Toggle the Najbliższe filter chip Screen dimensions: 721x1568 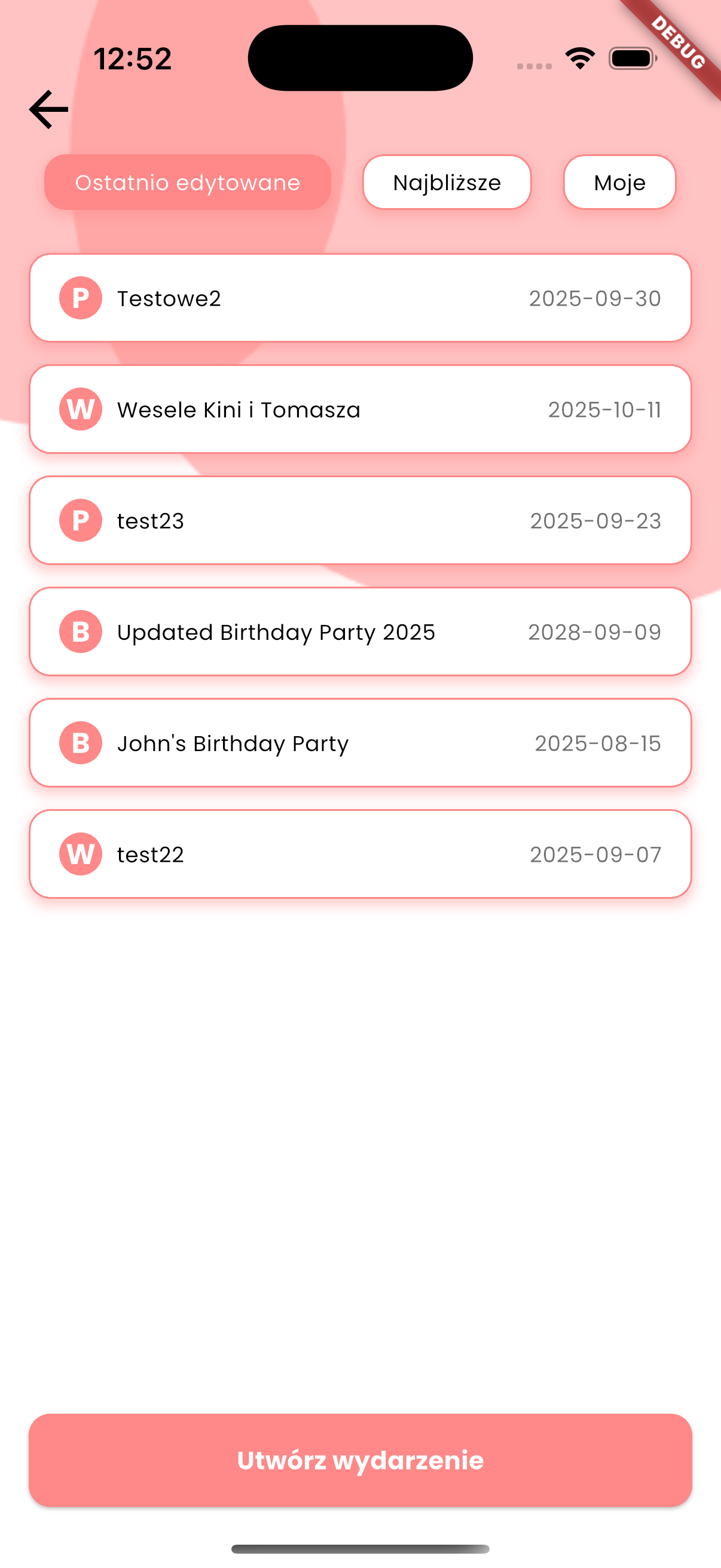(x=447, y=182)
